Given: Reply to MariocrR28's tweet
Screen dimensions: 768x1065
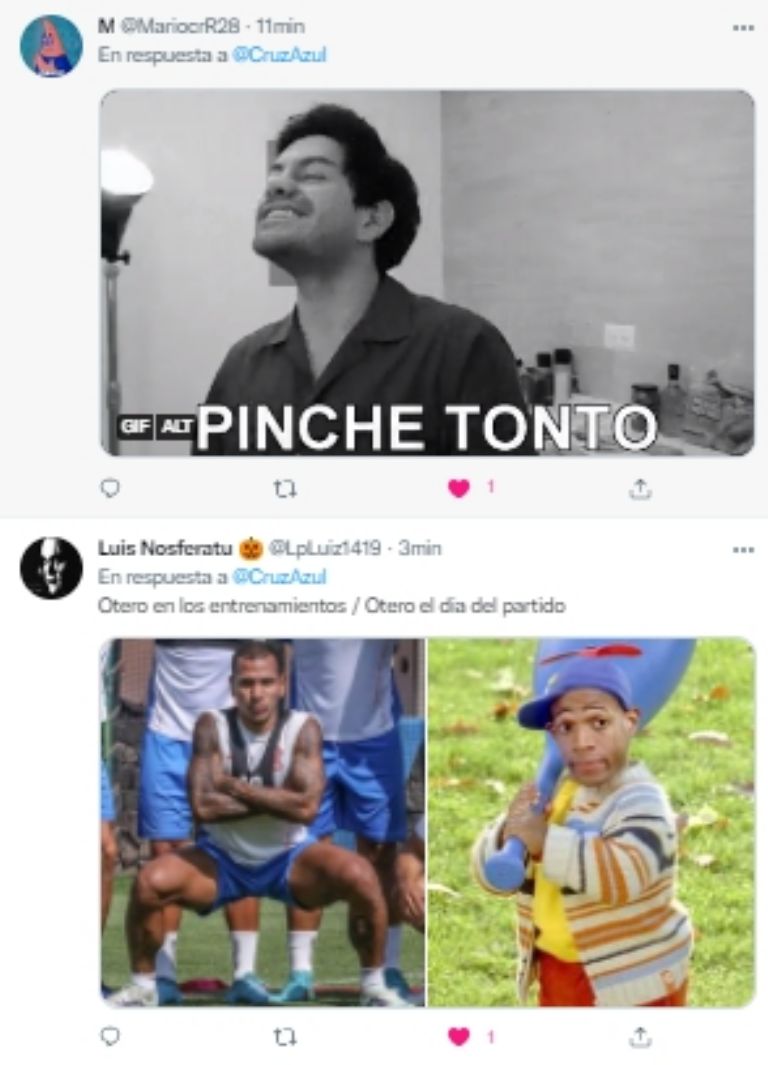Looking at the screenshot, I should 111,488.
